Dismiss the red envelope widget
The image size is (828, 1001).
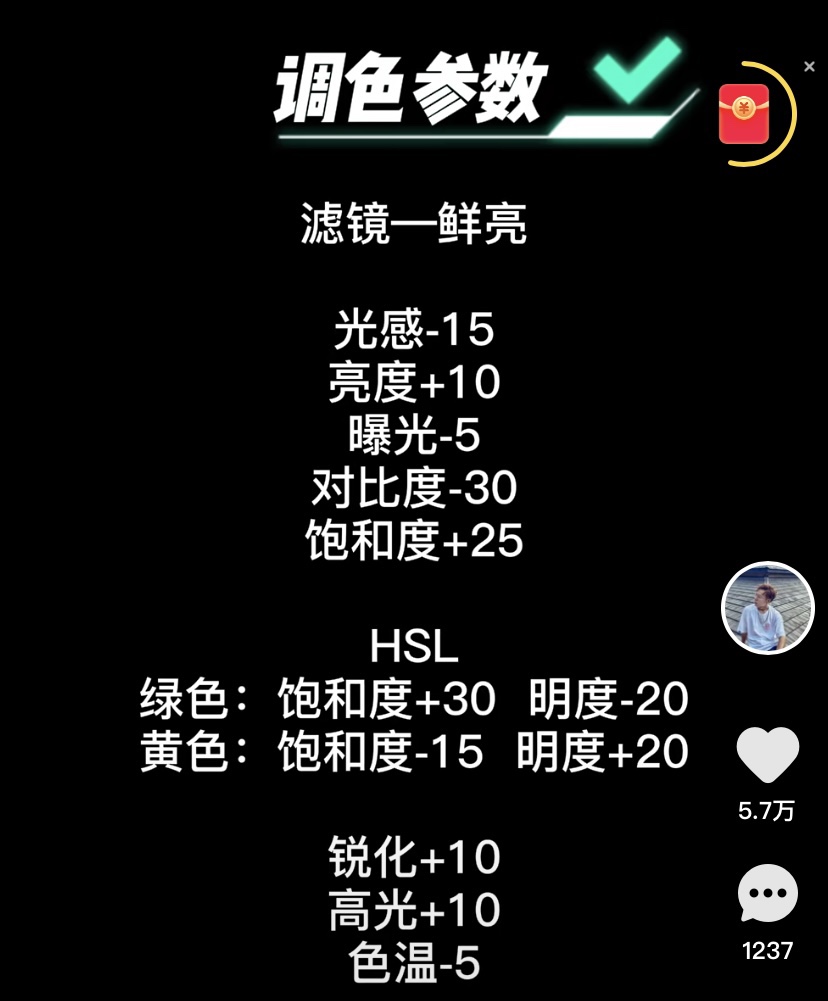click(809, 67)
